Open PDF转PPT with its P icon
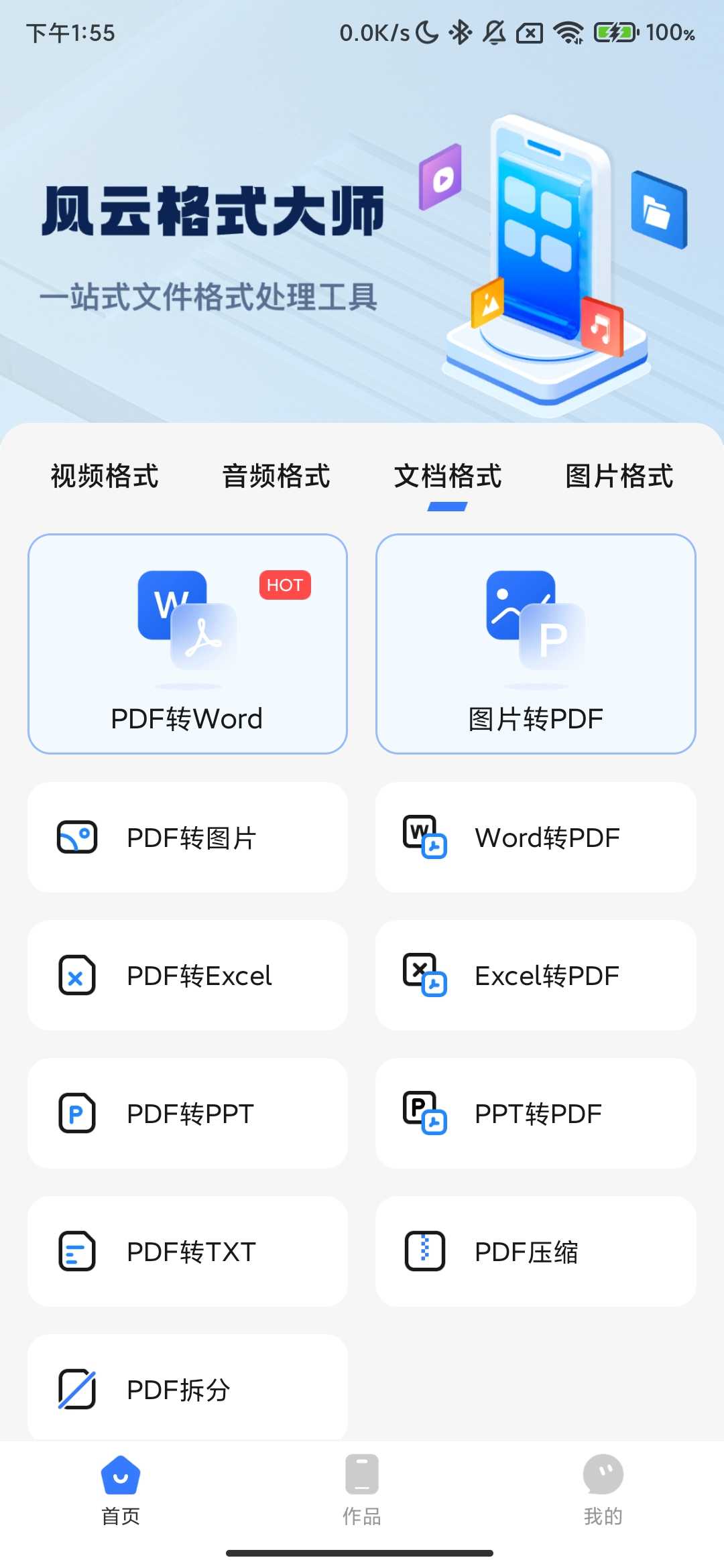This screenshot has height=1568, width=724. tap(76, 1113)
